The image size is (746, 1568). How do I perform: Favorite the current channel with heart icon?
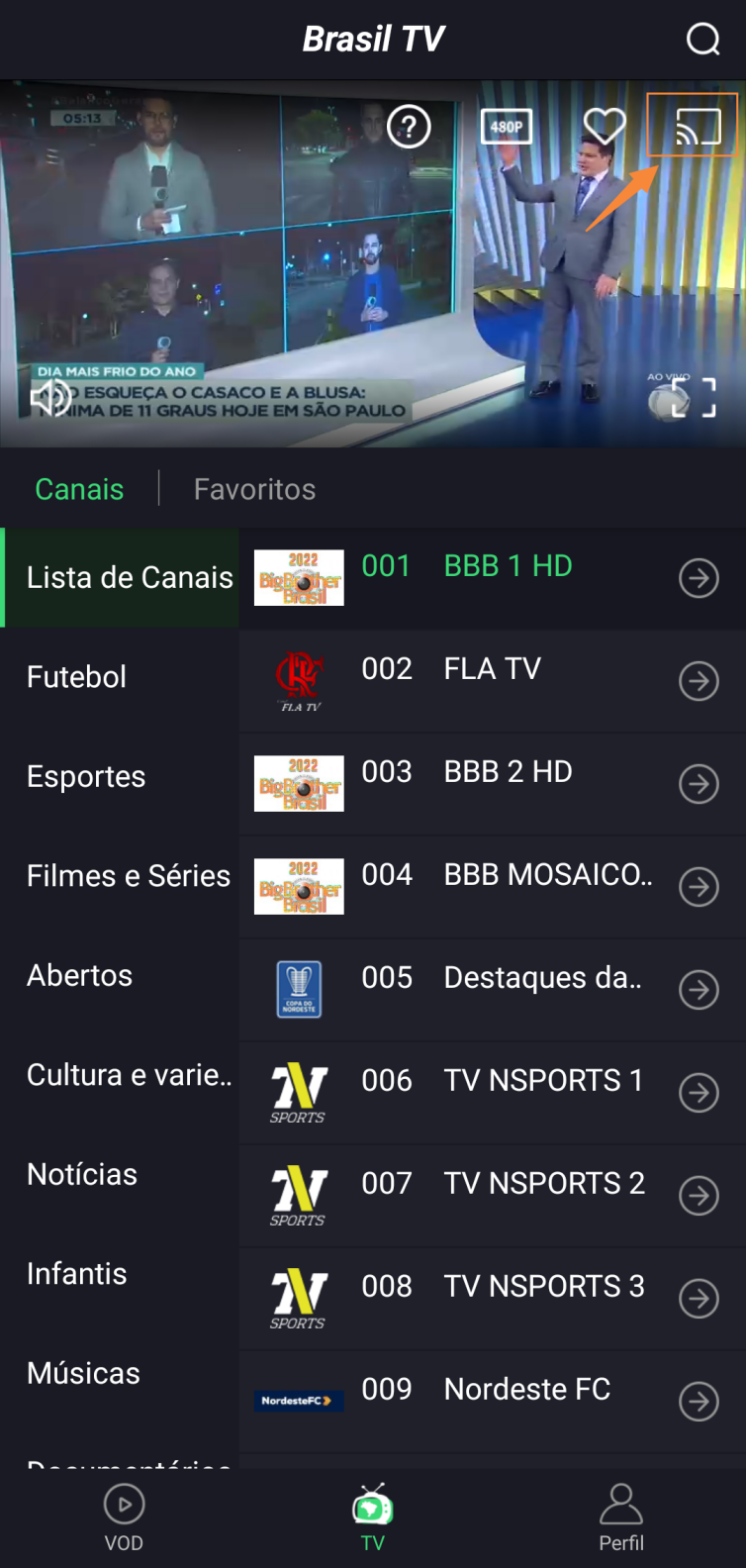coord(605,125)
